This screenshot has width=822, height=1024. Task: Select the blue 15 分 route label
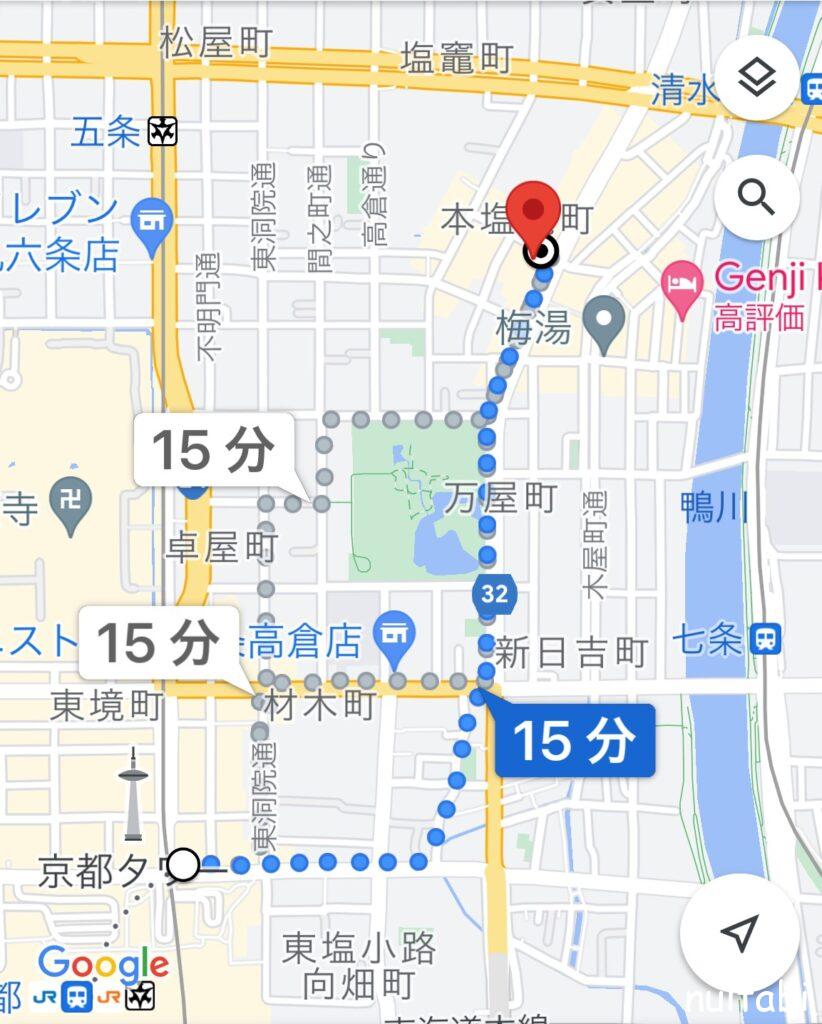574,741
